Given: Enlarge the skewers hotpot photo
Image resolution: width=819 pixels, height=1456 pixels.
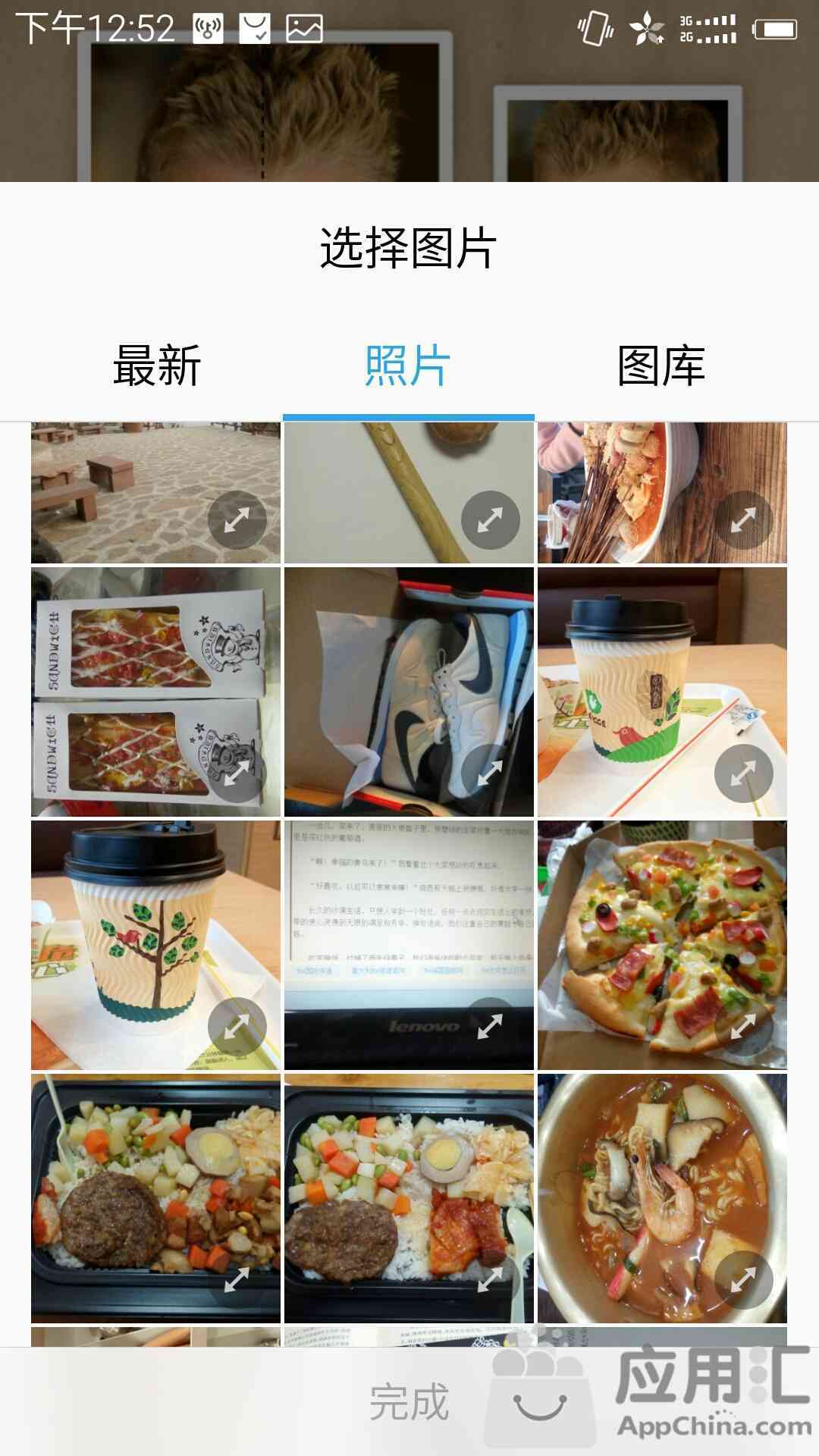Looking at the screenshot, I should 743,520.
